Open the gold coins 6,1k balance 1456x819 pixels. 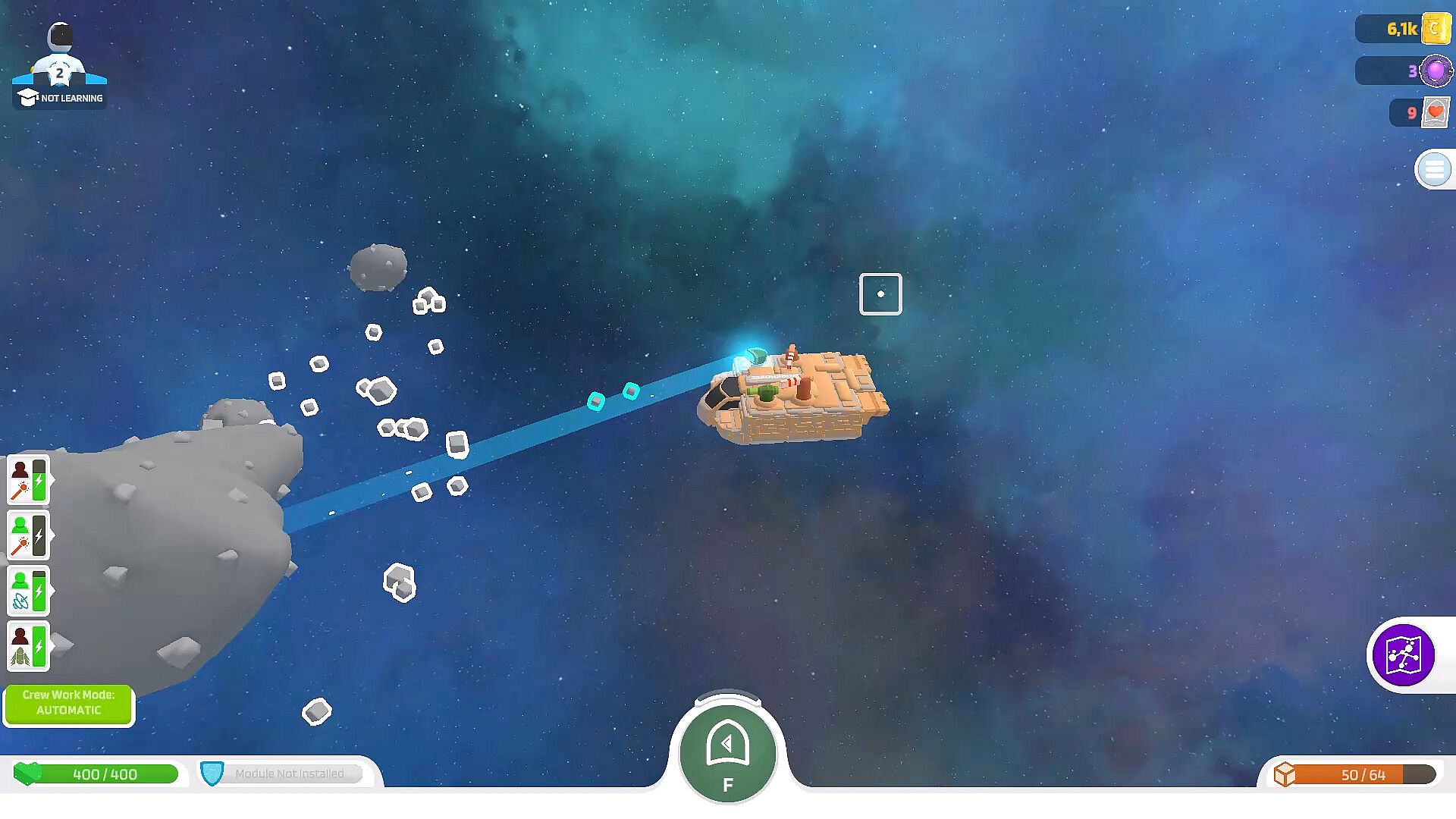pyautogui.click(x=1403, y=29)
